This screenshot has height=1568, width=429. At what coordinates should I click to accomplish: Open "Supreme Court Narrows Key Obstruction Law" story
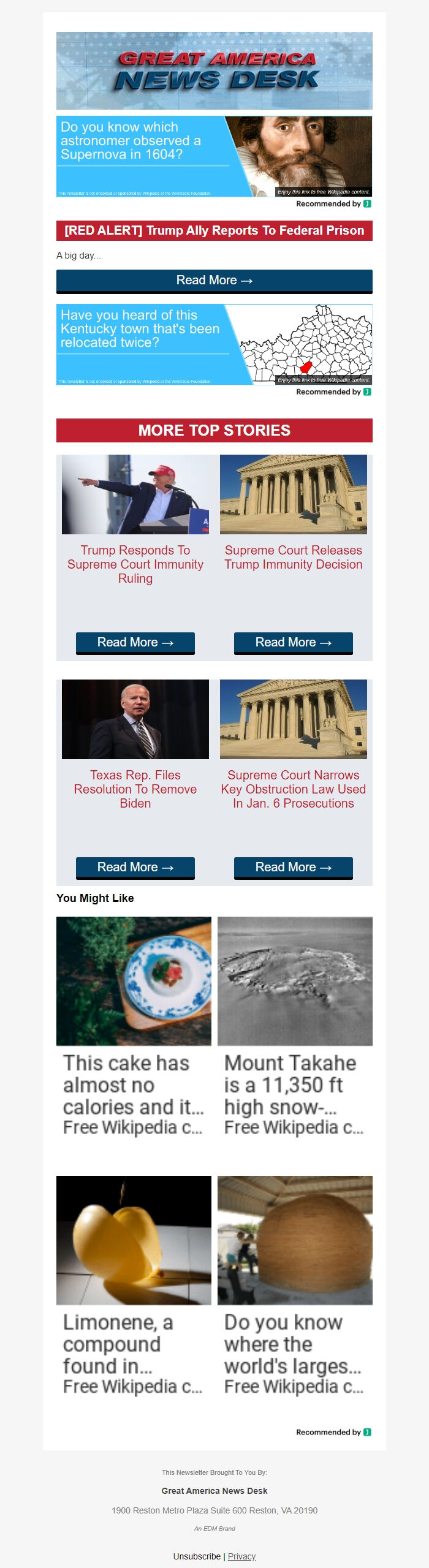[x=293, y=789]
